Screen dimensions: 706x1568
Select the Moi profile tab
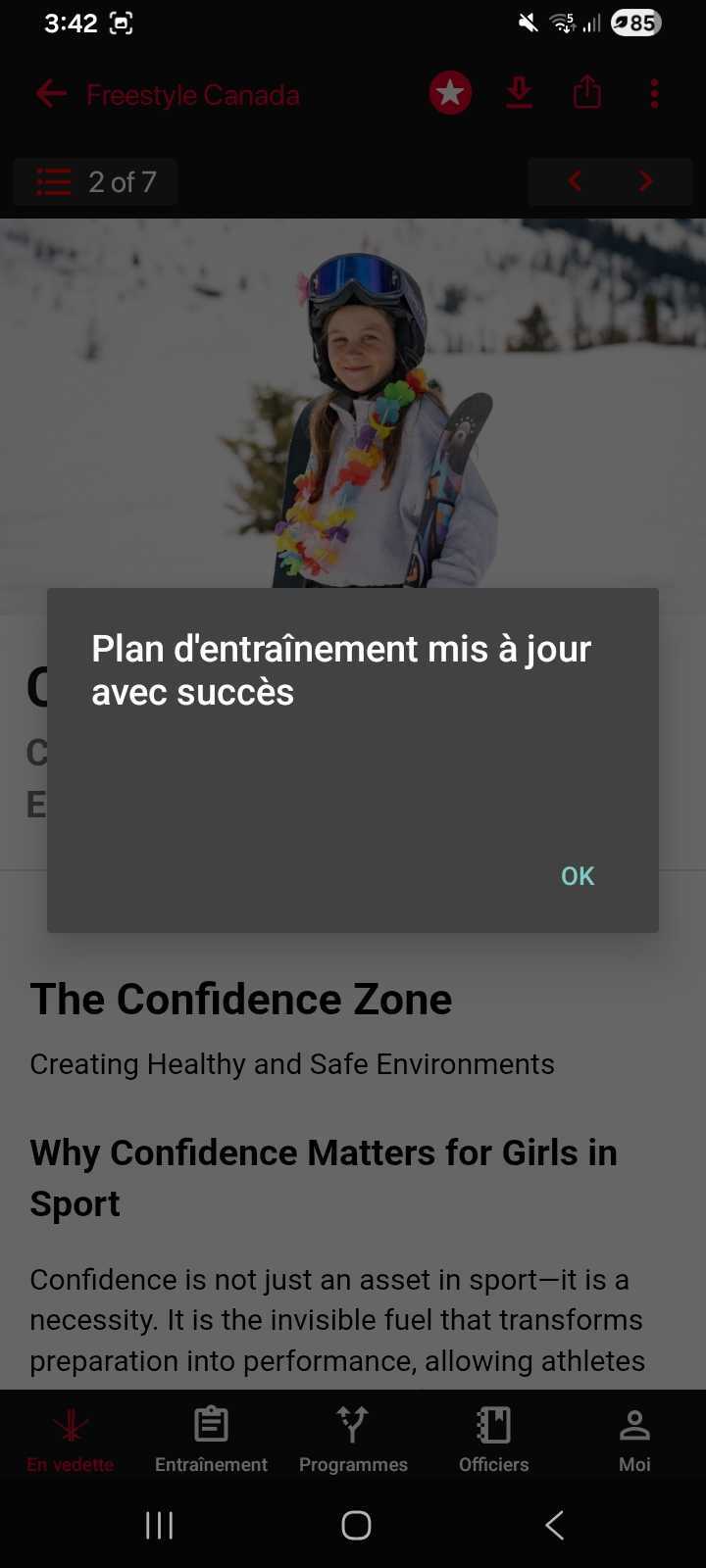[634, 1439]
